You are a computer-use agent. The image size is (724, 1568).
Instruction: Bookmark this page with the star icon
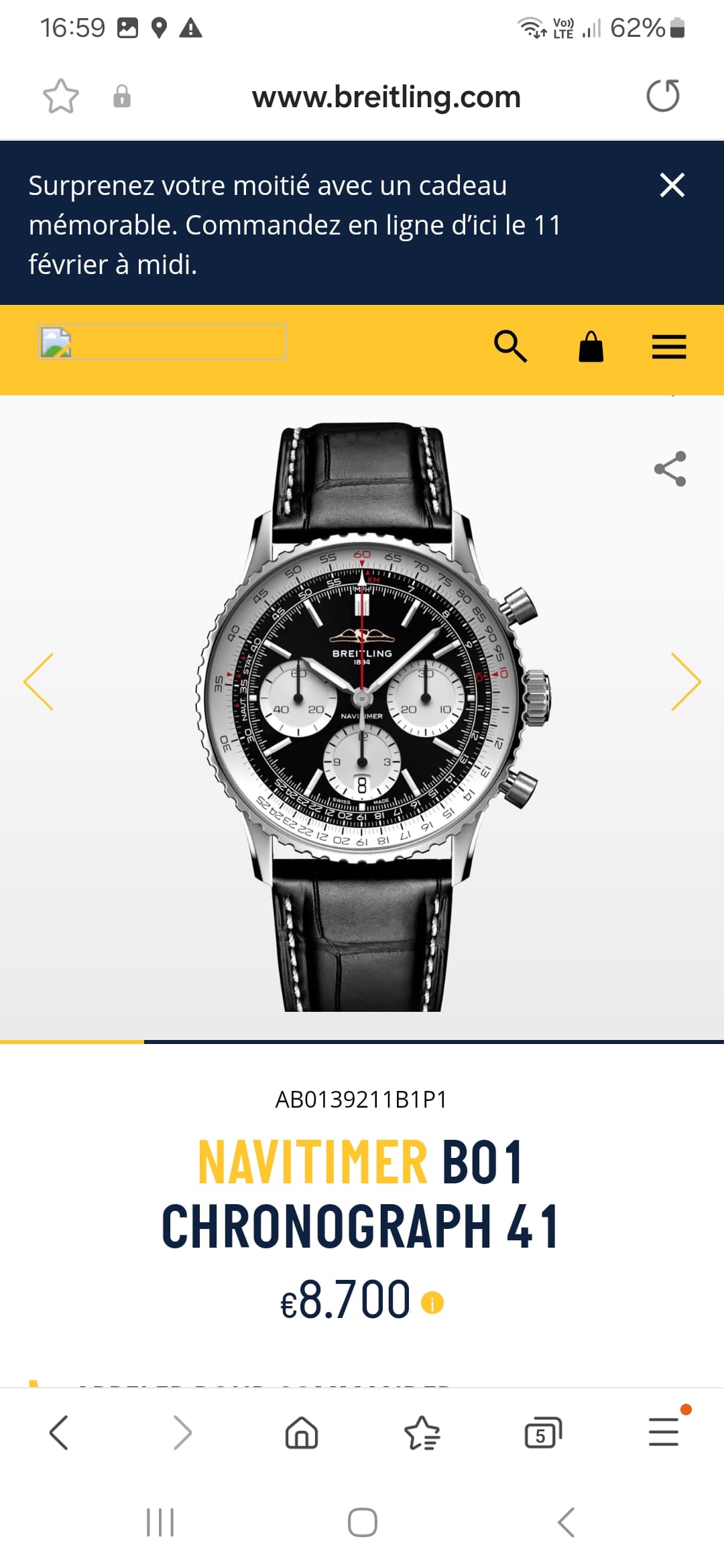[61, 96]
